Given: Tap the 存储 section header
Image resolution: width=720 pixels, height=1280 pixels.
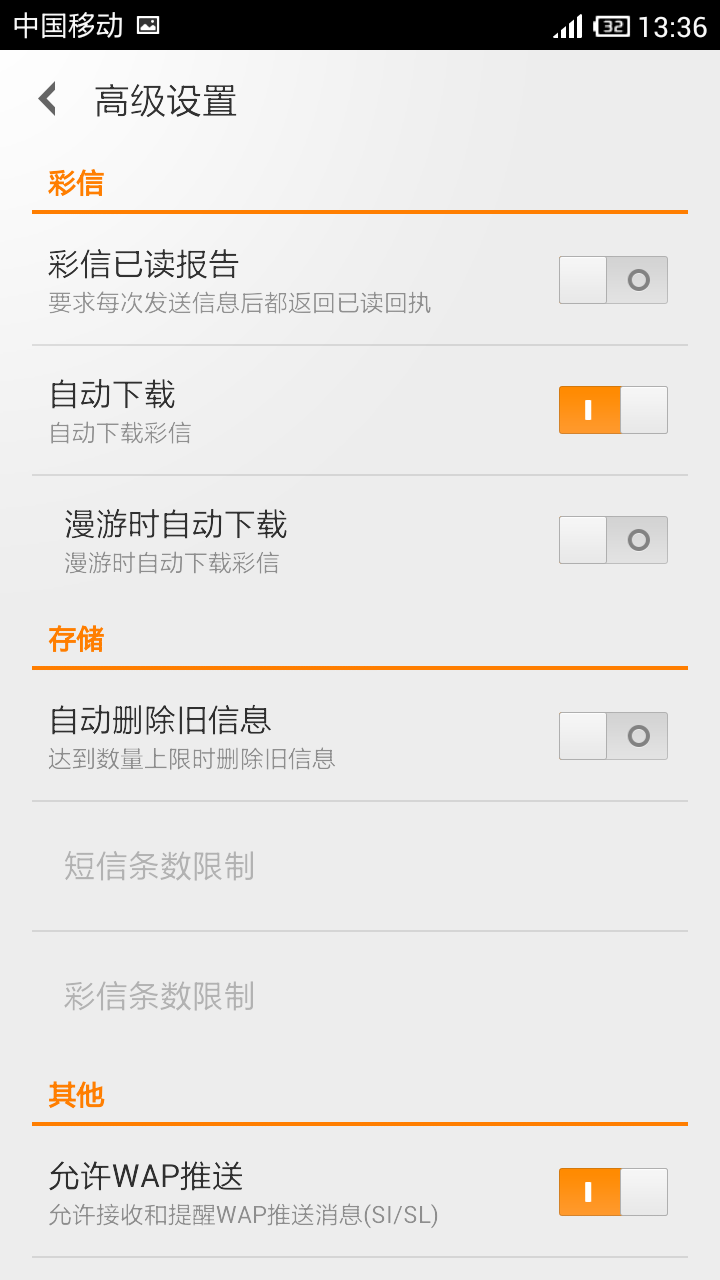Looking at the screenshot, I should pyautogui.click(x=72, y=639).
